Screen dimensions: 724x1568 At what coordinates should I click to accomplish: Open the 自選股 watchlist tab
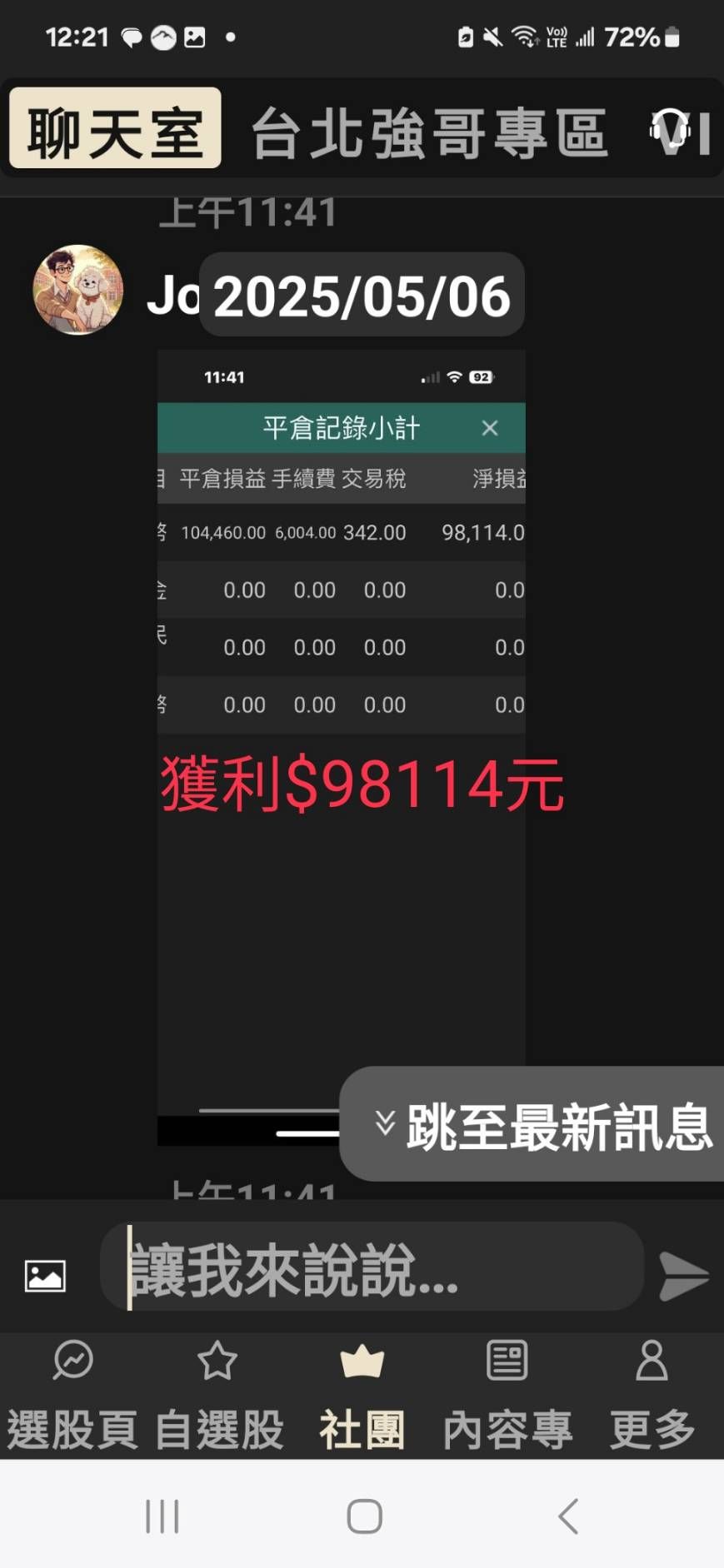[218, 1395]
